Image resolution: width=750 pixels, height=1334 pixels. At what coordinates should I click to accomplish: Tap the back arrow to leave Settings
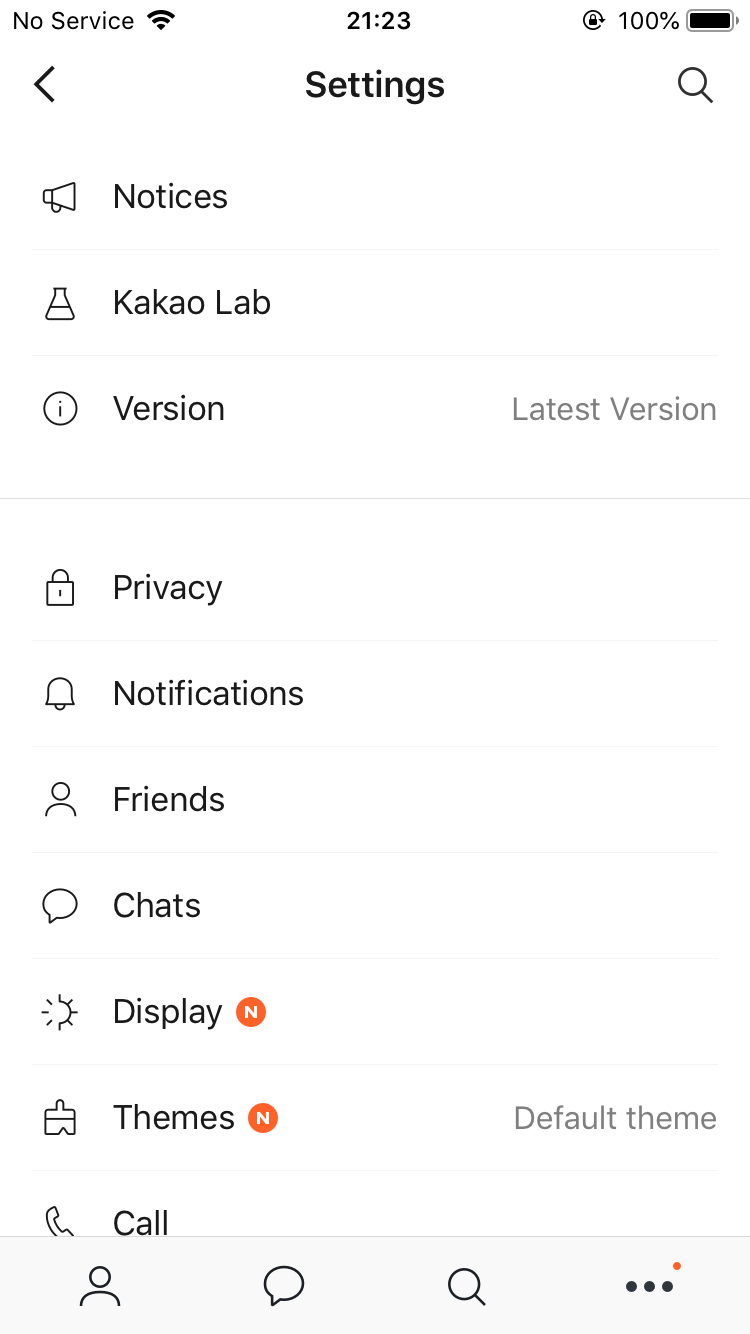tap(44, 85)
